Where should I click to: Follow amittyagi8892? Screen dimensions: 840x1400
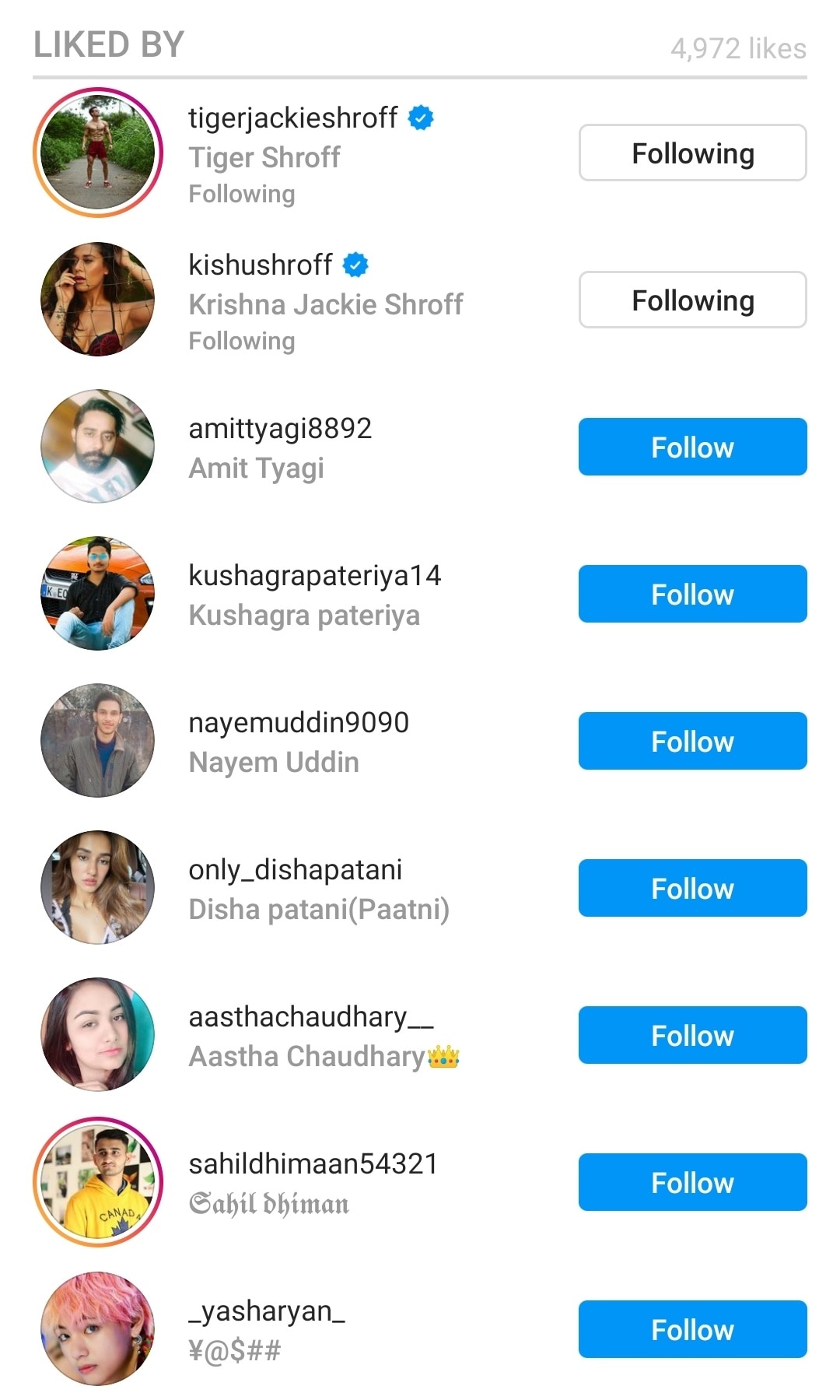692,447
